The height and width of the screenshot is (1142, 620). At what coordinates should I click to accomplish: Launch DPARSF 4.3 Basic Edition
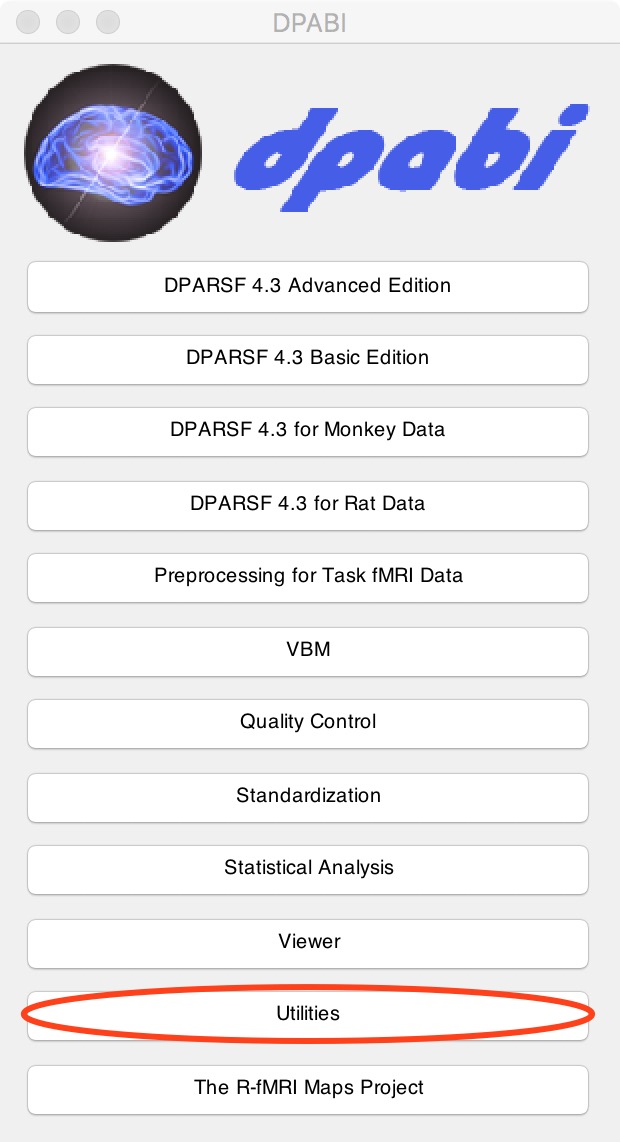click(x=307, y=359)
